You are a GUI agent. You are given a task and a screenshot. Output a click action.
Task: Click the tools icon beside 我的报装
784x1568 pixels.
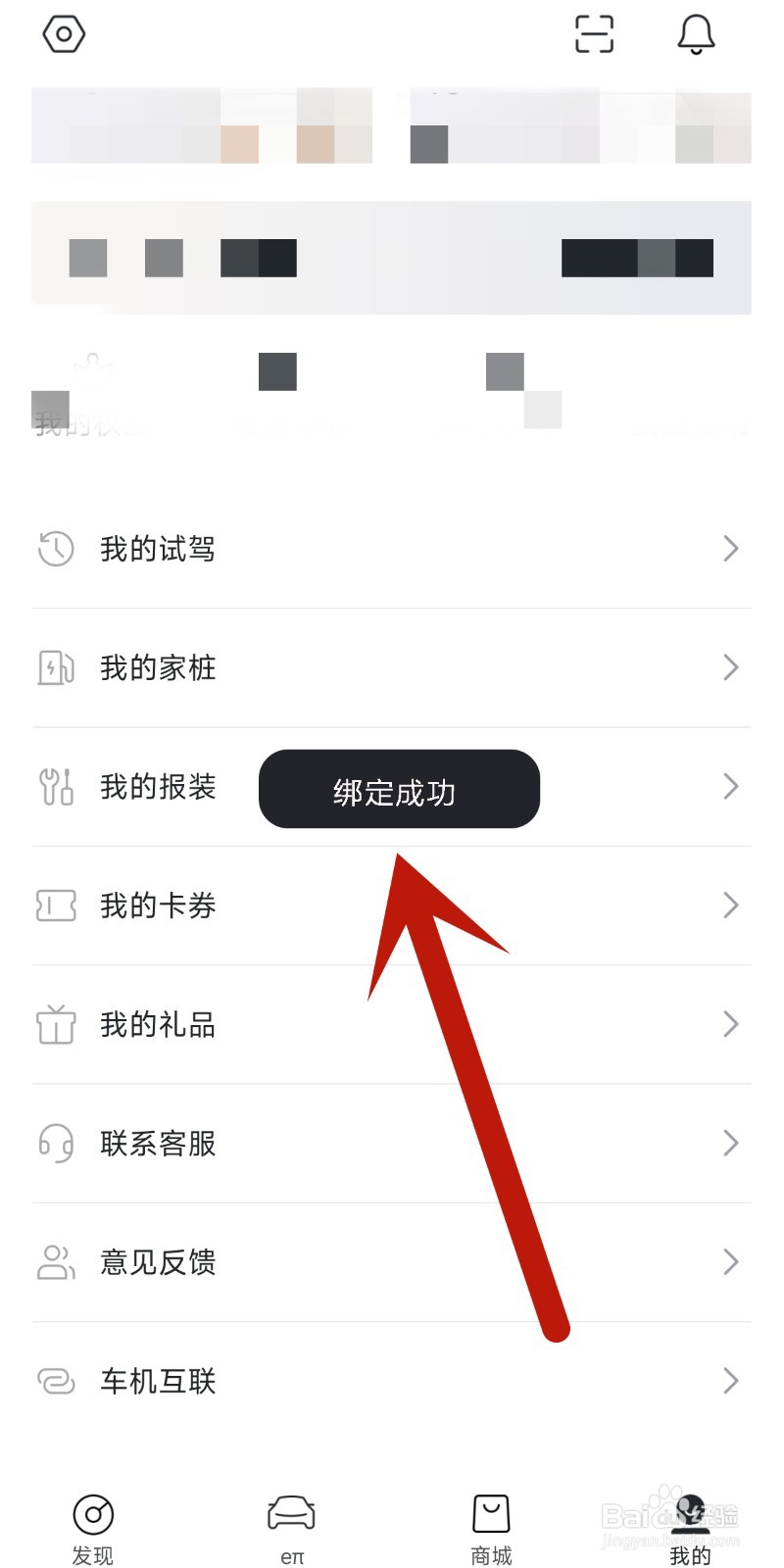[56, 787]
